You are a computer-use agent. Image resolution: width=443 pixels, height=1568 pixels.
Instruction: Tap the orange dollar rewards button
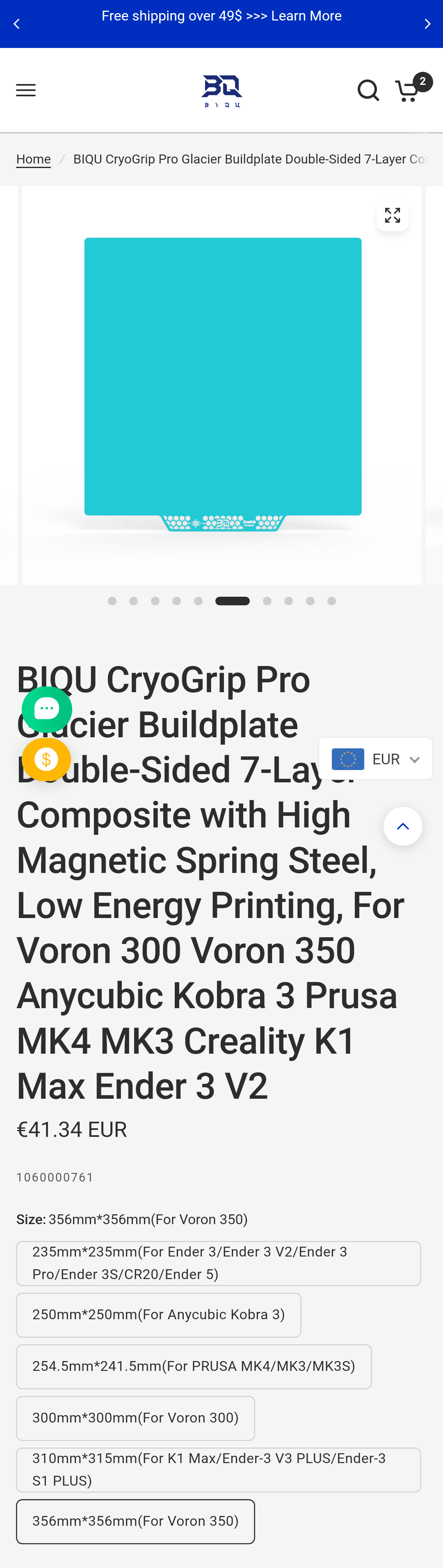pos(46,759)
